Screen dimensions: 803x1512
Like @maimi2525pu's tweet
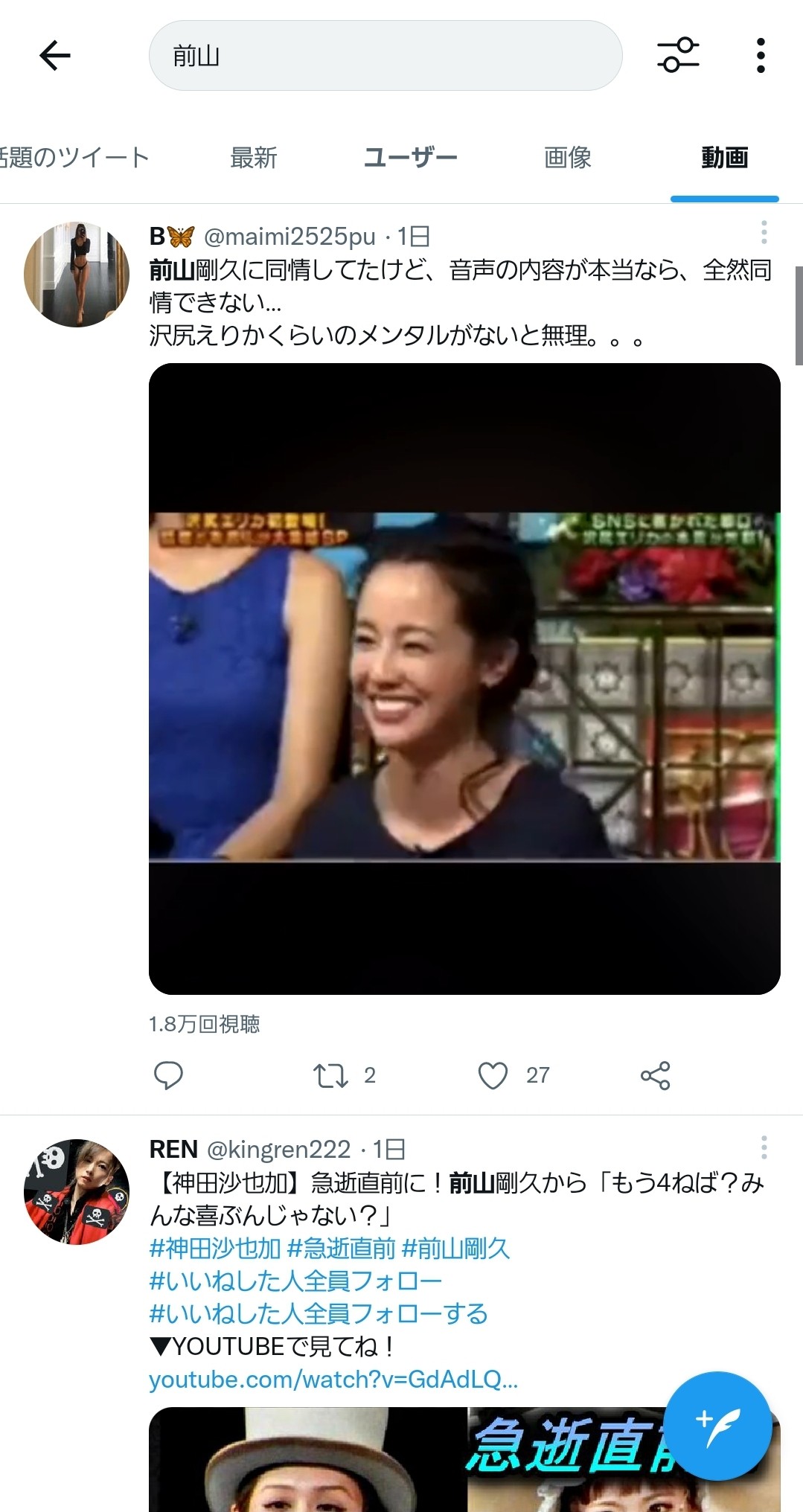(x=493, y=1075)
